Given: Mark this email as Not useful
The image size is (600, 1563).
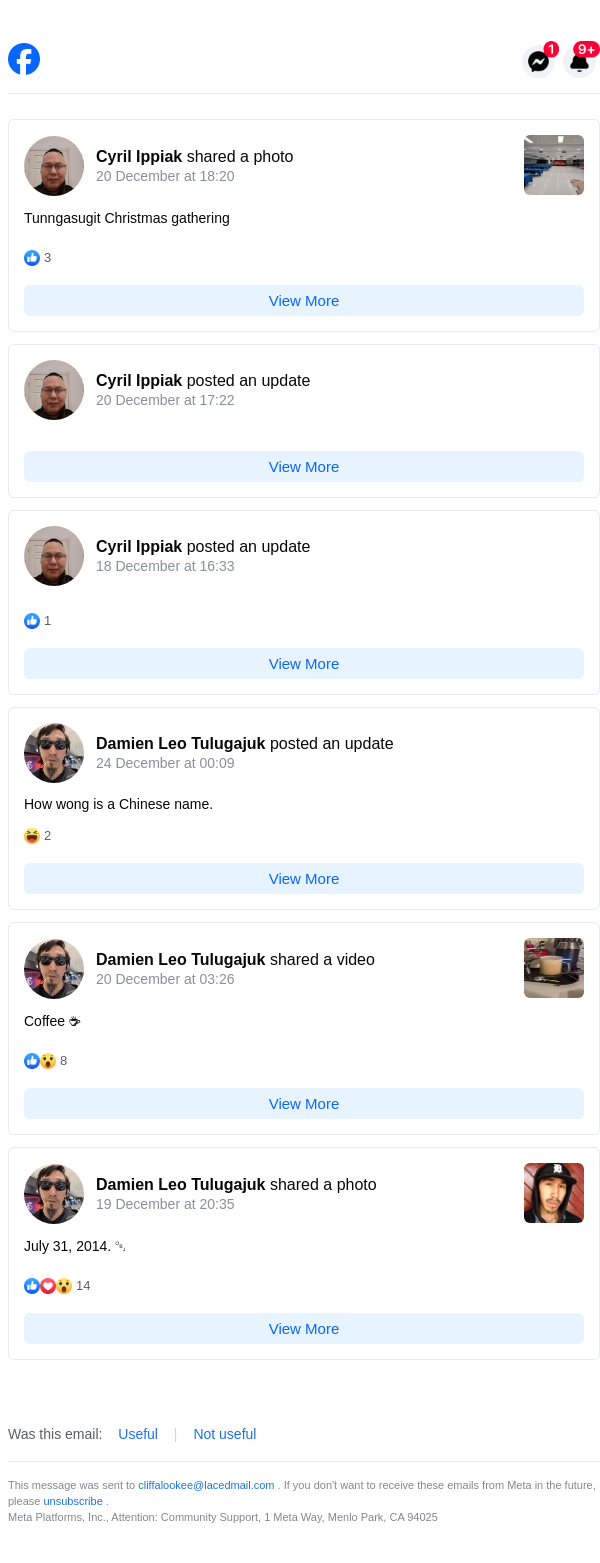Looking at the screenshot, I should pyautogui.click(x=224, y=1434).
